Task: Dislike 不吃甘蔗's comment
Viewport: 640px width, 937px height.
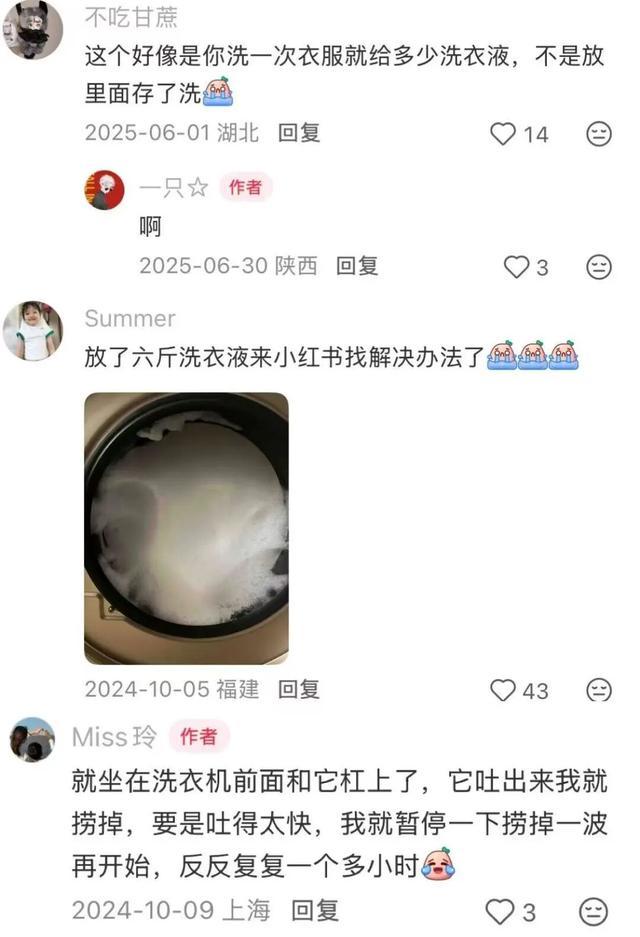Action: pyautogui.click(x=598, y=134)
